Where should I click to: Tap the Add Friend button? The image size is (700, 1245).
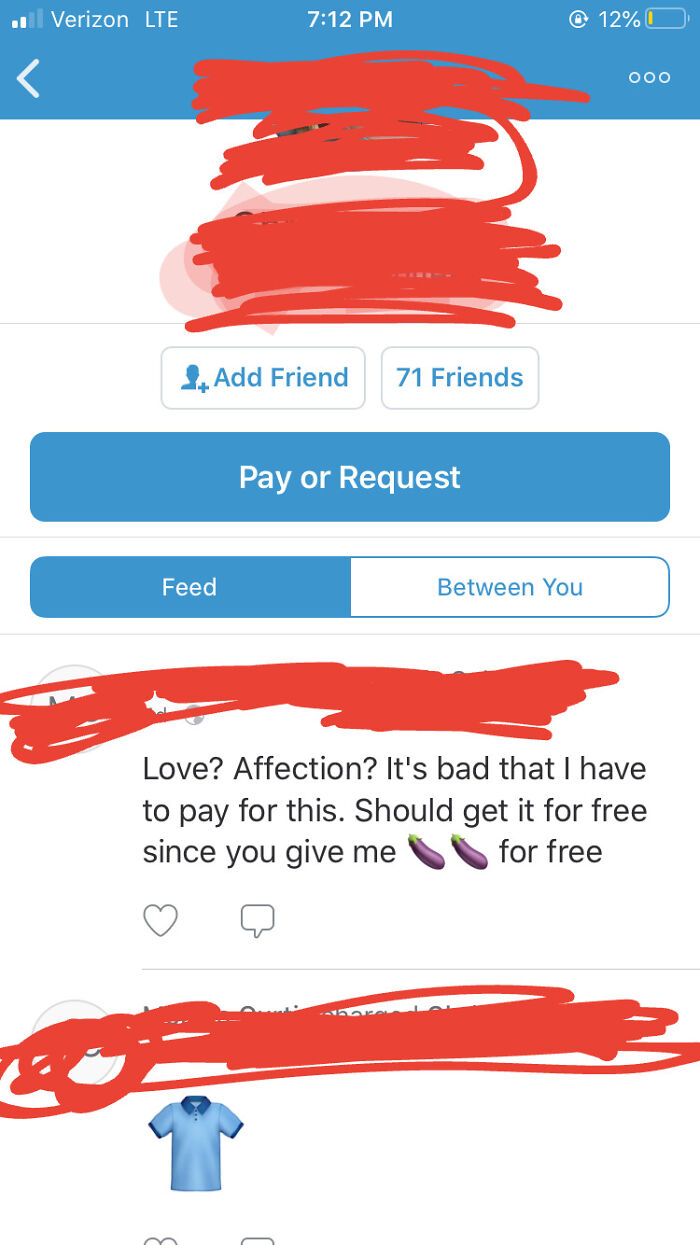click(x=263, y=378)
